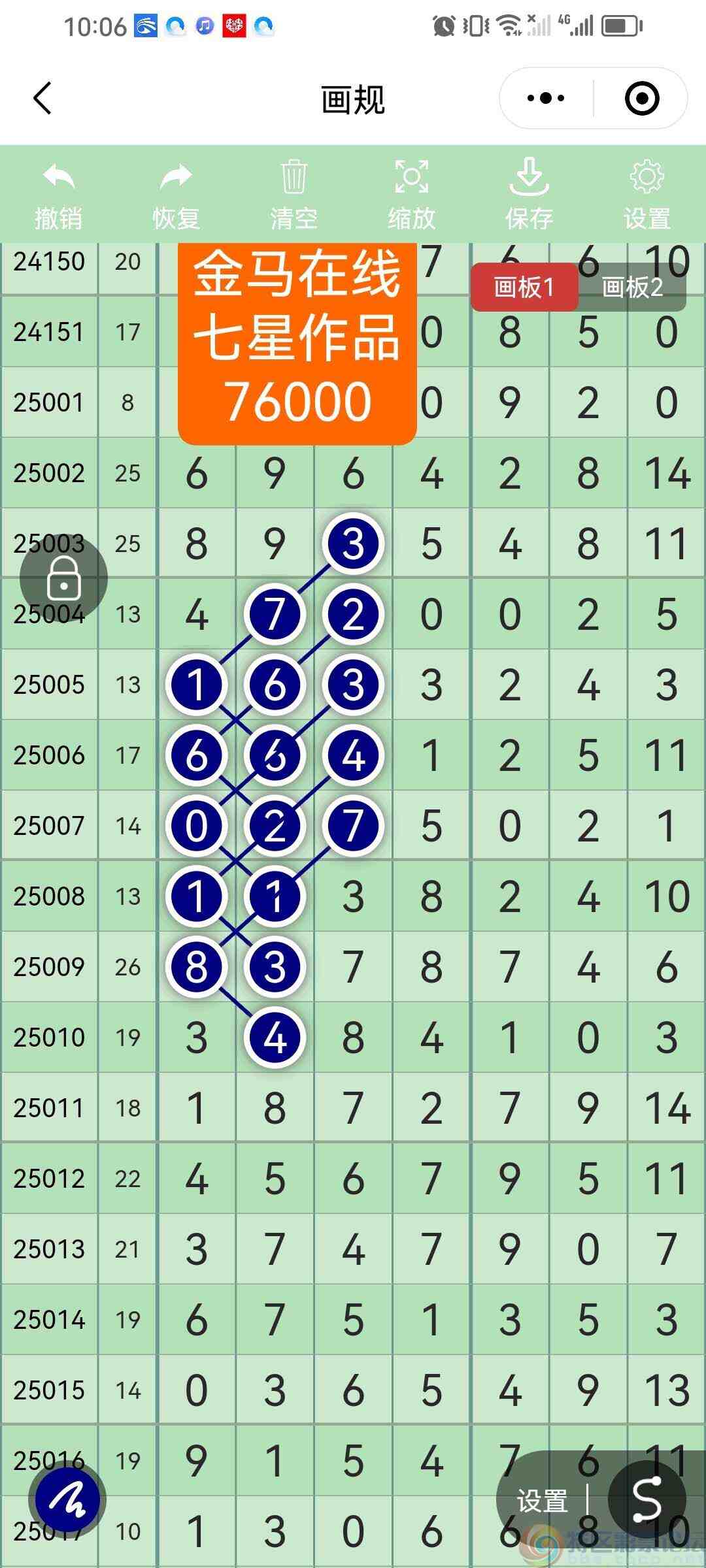Tap the 缩放 zoom tool
This screenshot has width=706, height=1568.
[411, 195]
